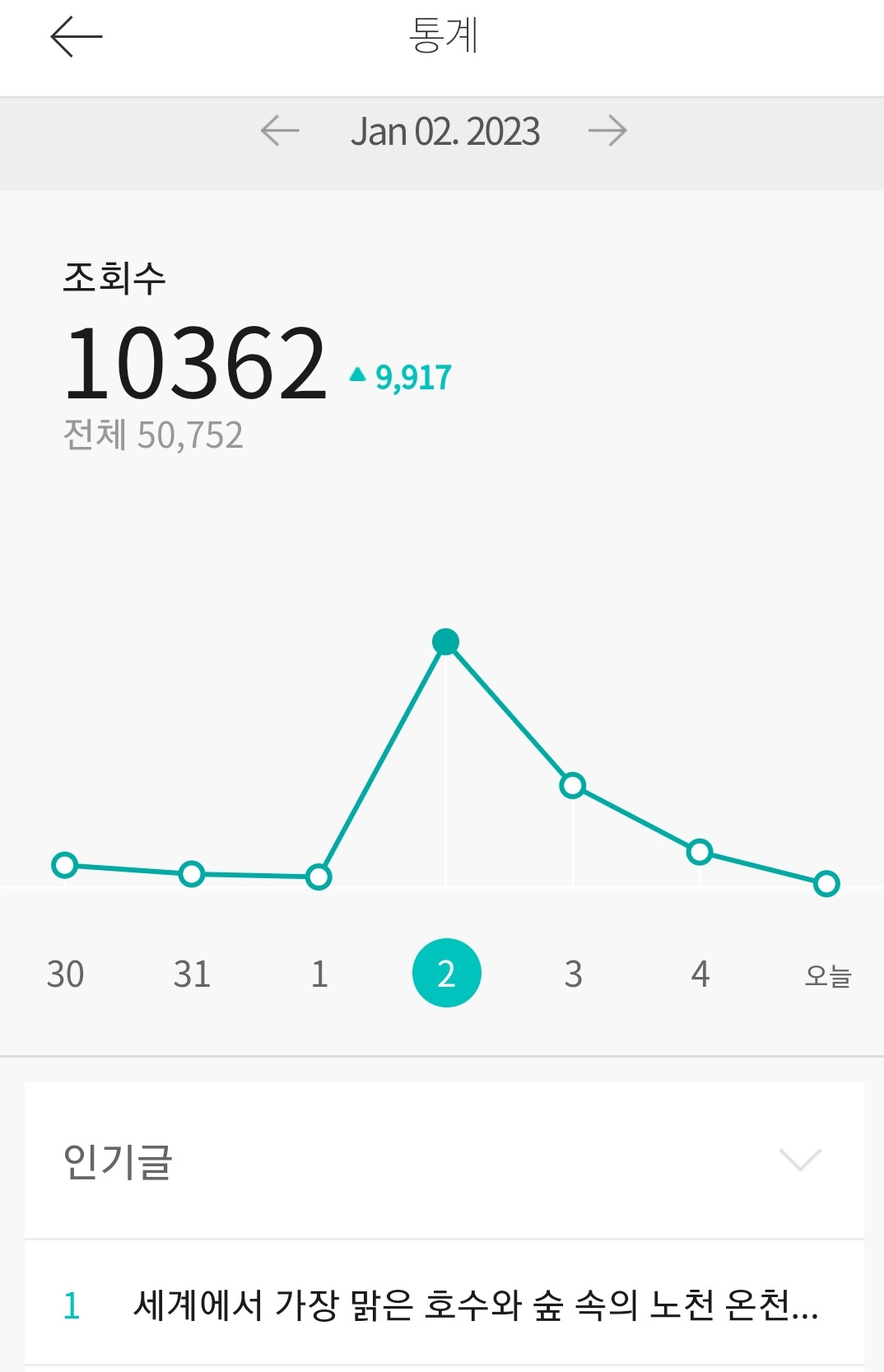884x1372 pixels.
Task: Advance to the next date after Jan 02
Action: 607,131
